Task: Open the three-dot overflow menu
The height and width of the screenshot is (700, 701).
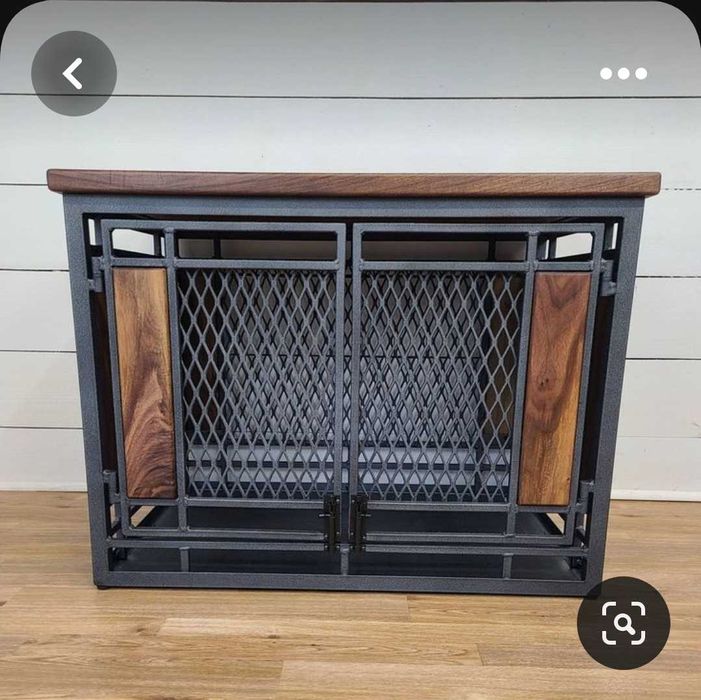Action: click(623, 73)
